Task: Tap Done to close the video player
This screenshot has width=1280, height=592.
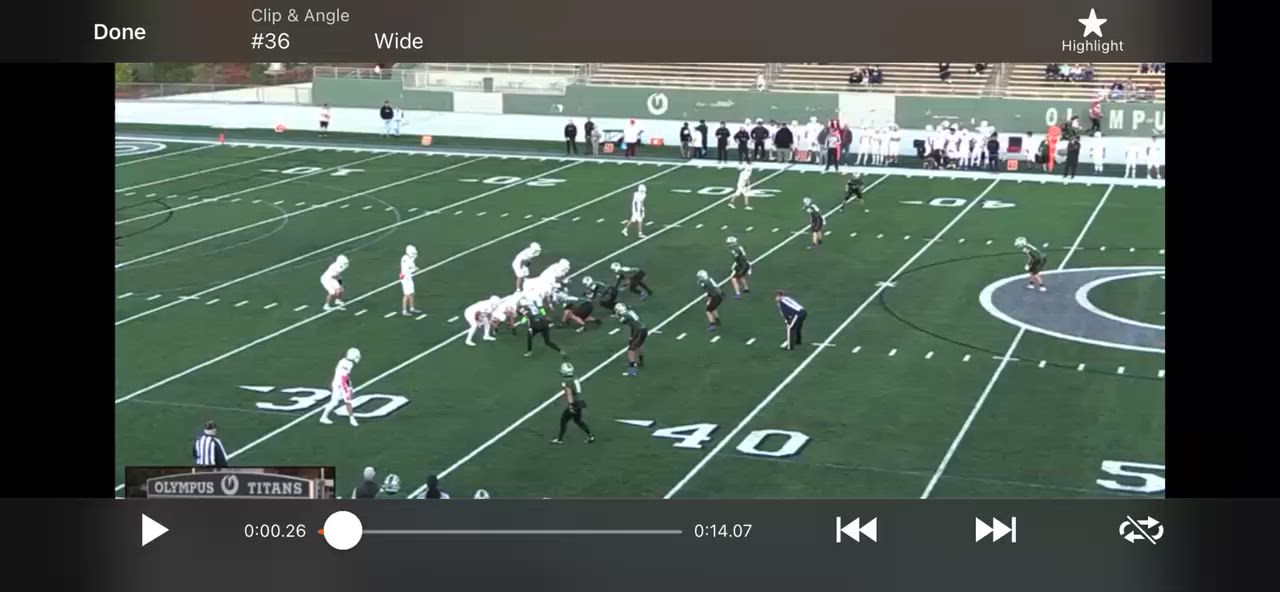Action: (x=119, y=32)
